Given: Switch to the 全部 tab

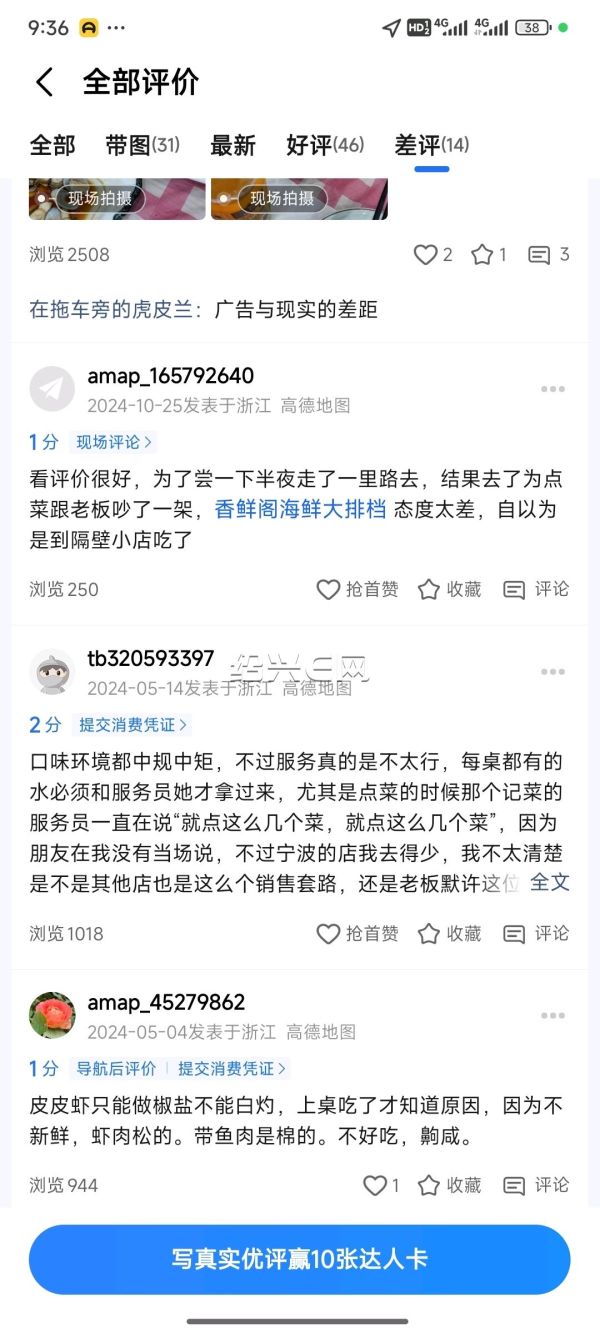Looking at the screenshot, I should point(52,145).
